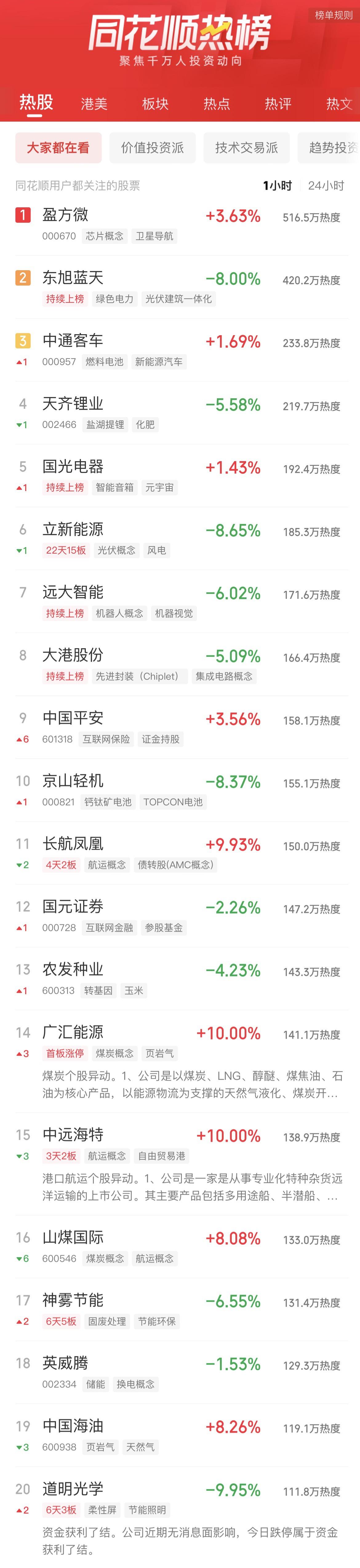Select the 大家都在看 chip
The width and height of the screenshot is (360, 1568).
pos(58,148)
